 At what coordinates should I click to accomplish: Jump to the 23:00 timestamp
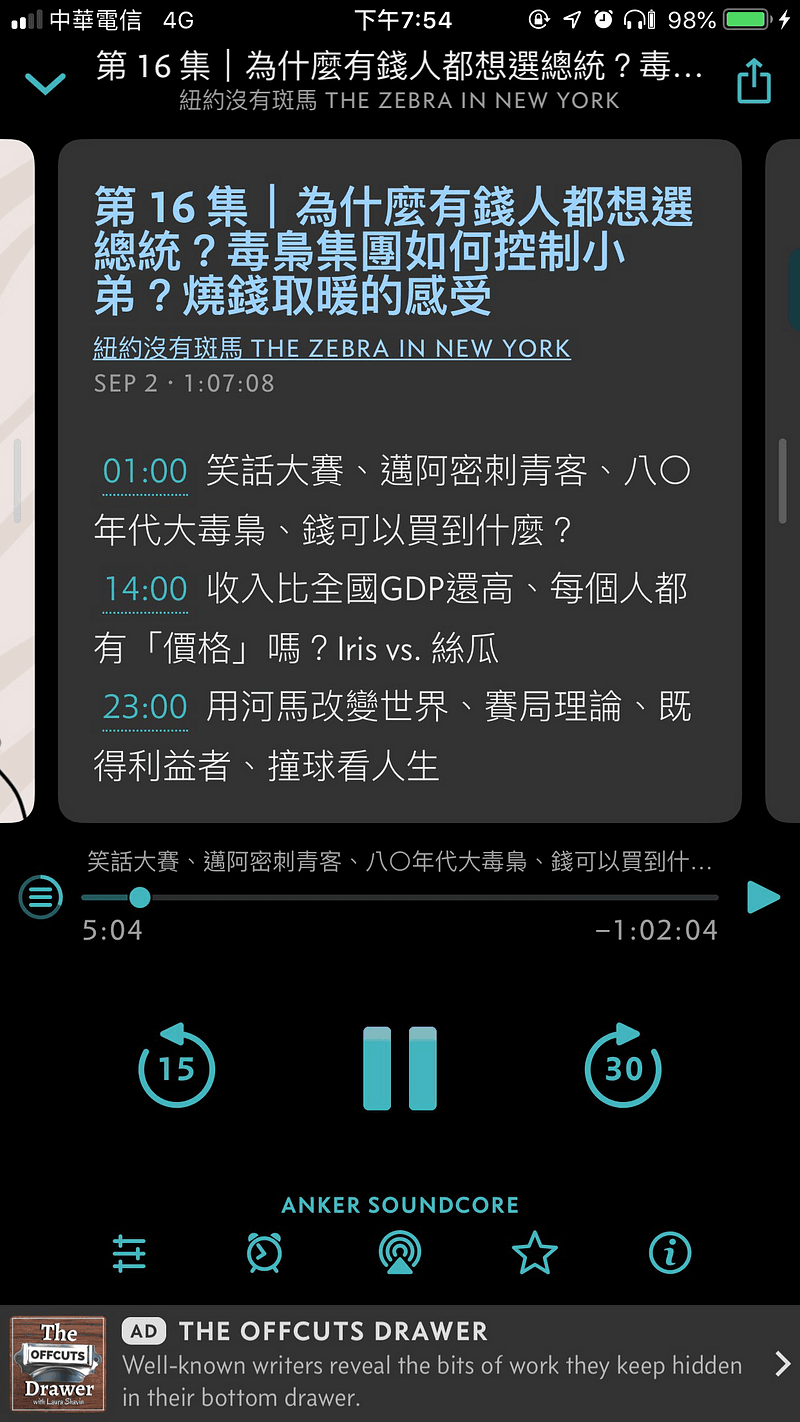click(x=145, y=707)
